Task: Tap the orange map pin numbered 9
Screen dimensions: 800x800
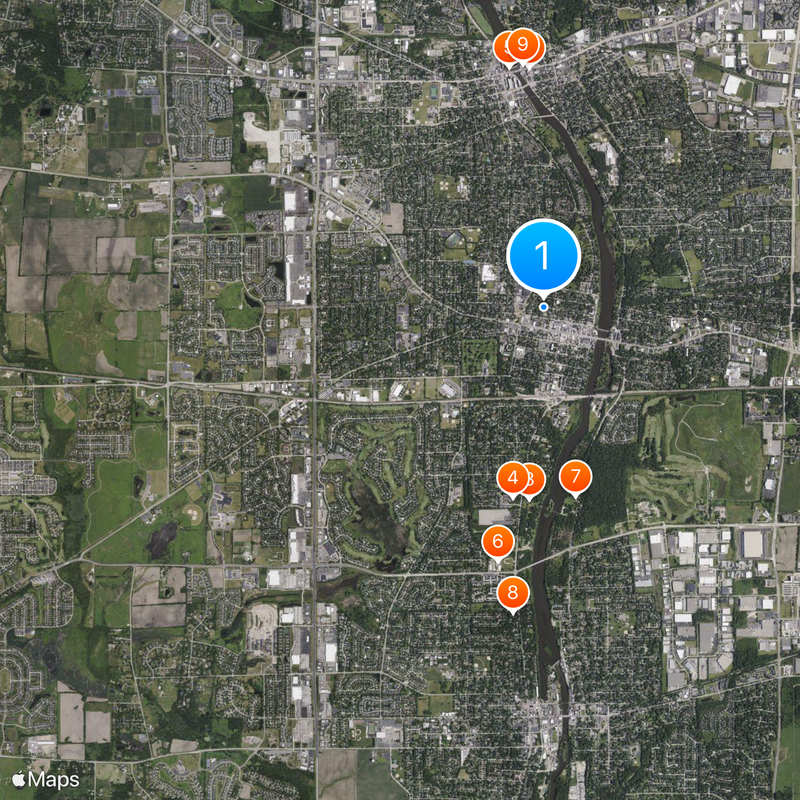Action: (522, 44)
